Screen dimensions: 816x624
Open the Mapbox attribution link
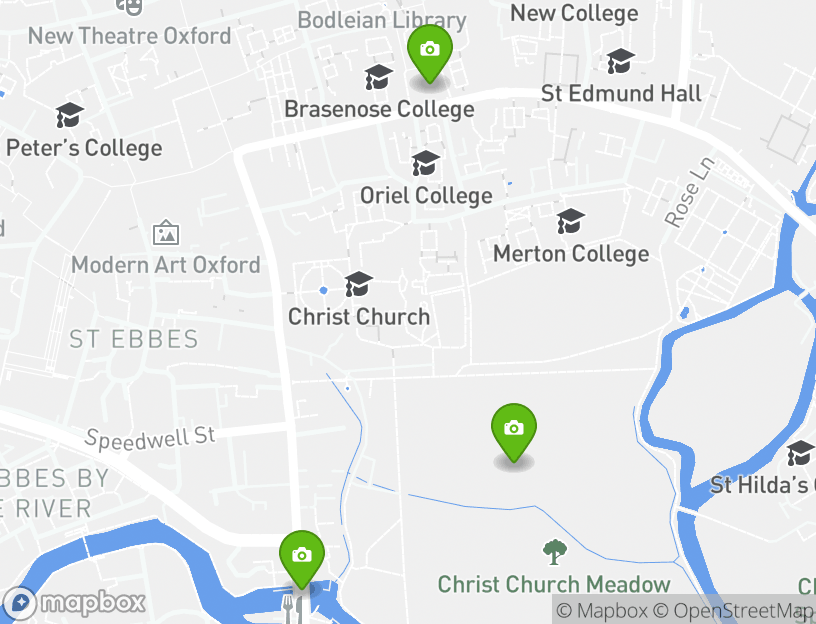tap(603, 610)
